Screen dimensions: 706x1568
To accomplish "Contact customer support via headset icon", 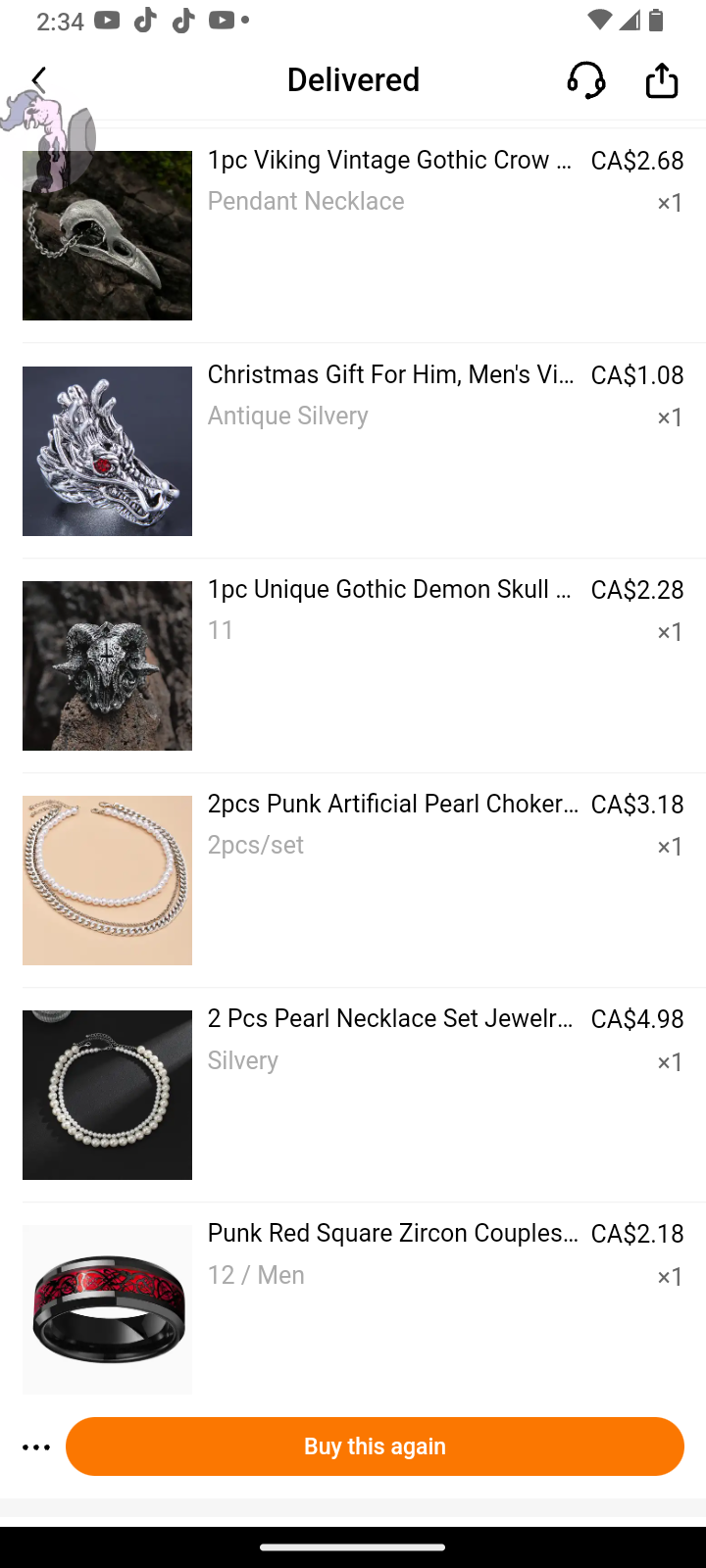I will tap(586, 79).
